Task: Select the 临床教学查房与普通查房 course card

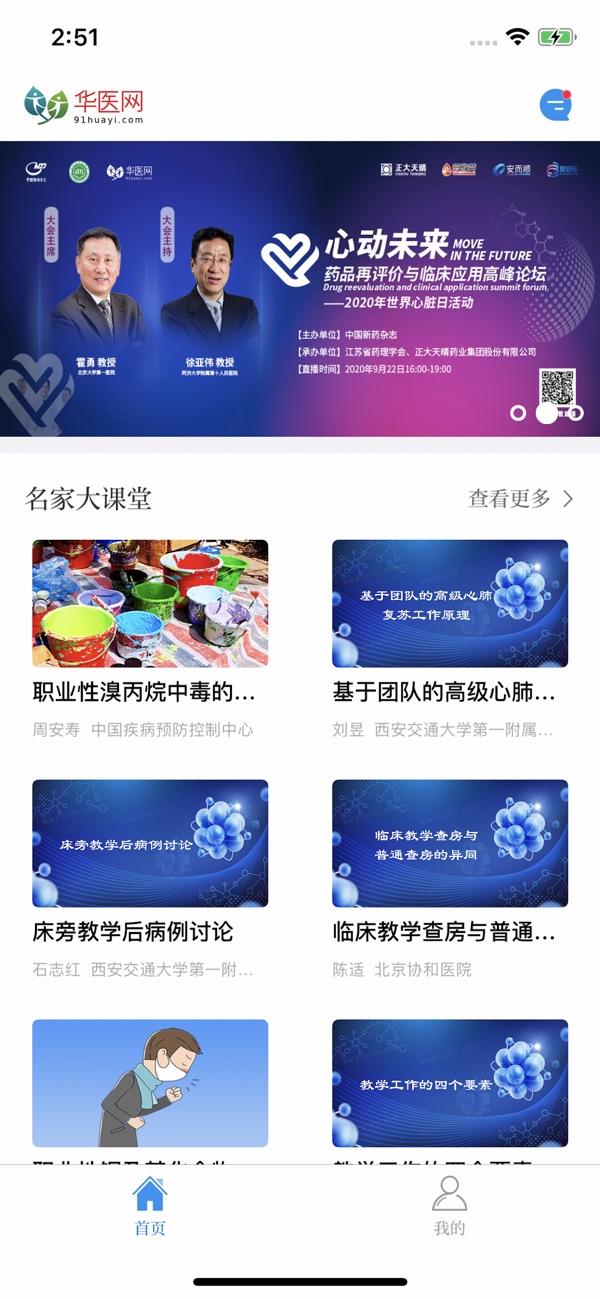Action: tap(450, 844)
